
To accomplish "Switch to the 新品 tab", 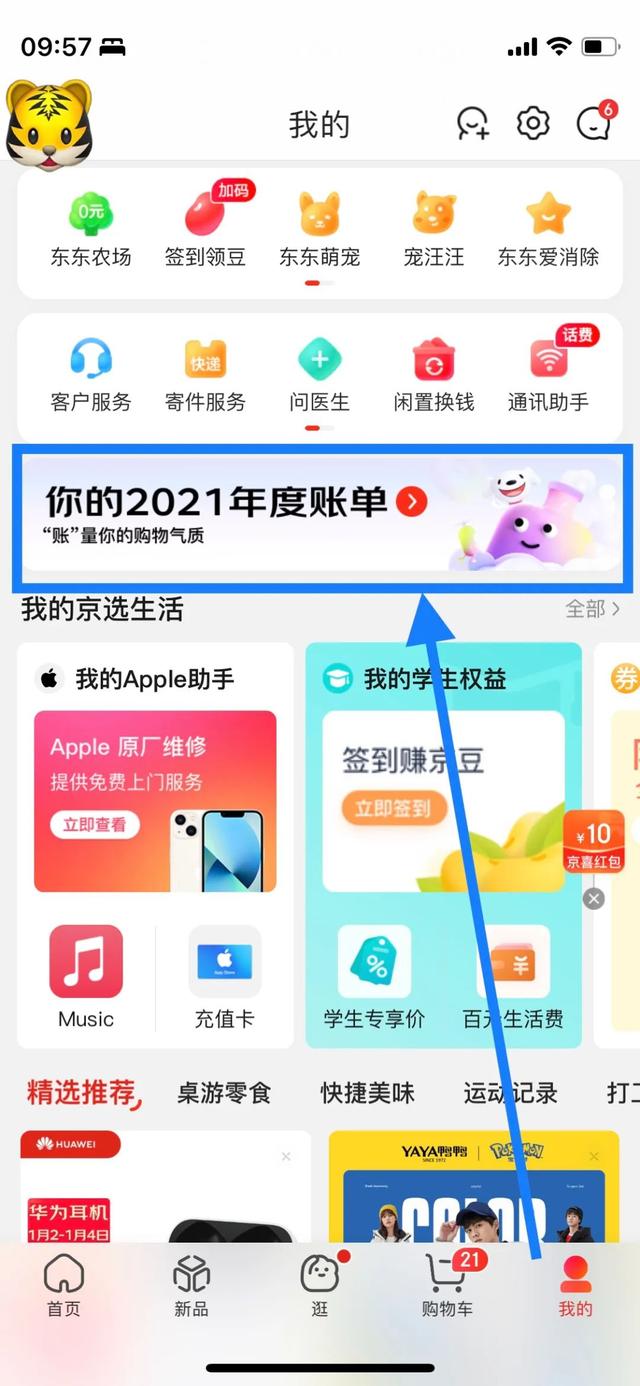I will [191, 1286].
